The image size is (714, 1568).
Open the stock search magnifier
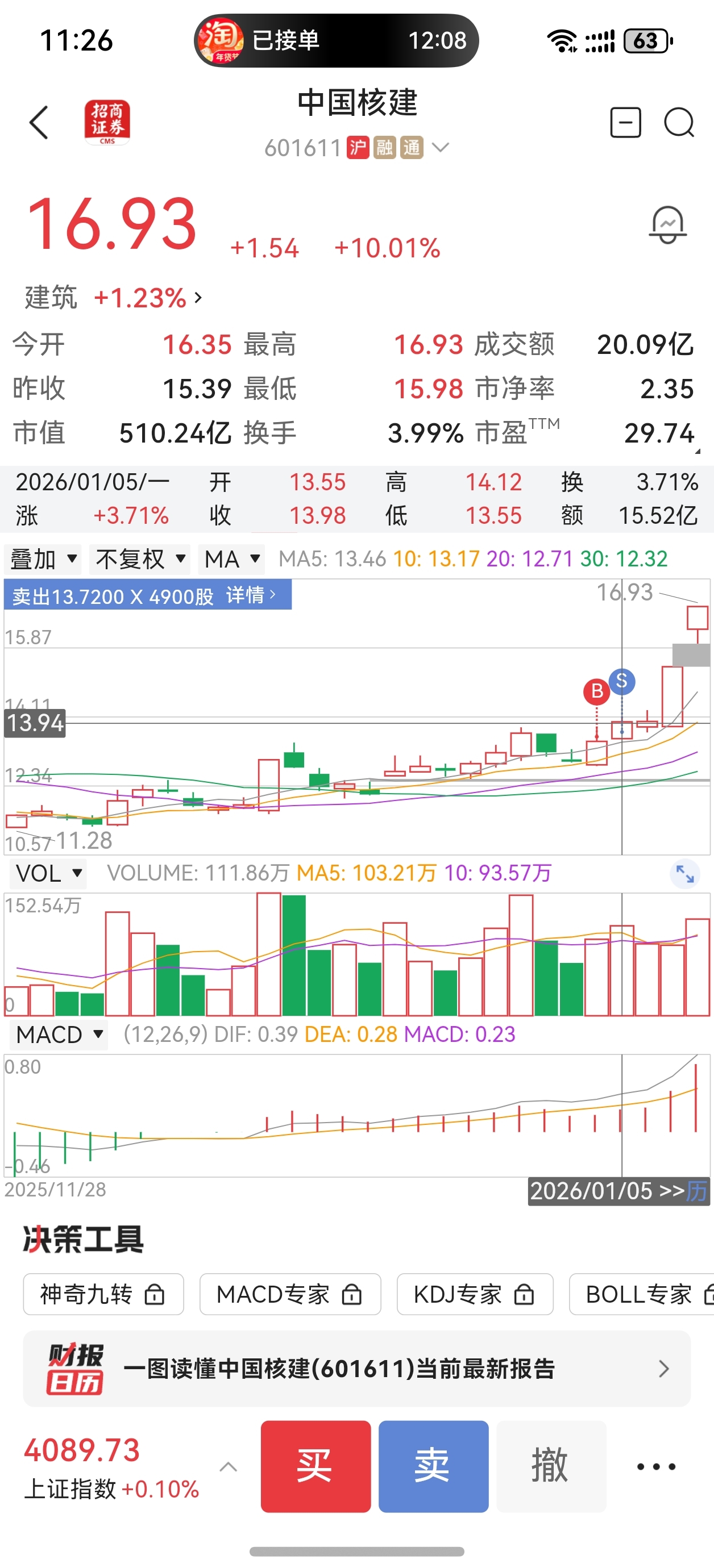pos(679,123)
